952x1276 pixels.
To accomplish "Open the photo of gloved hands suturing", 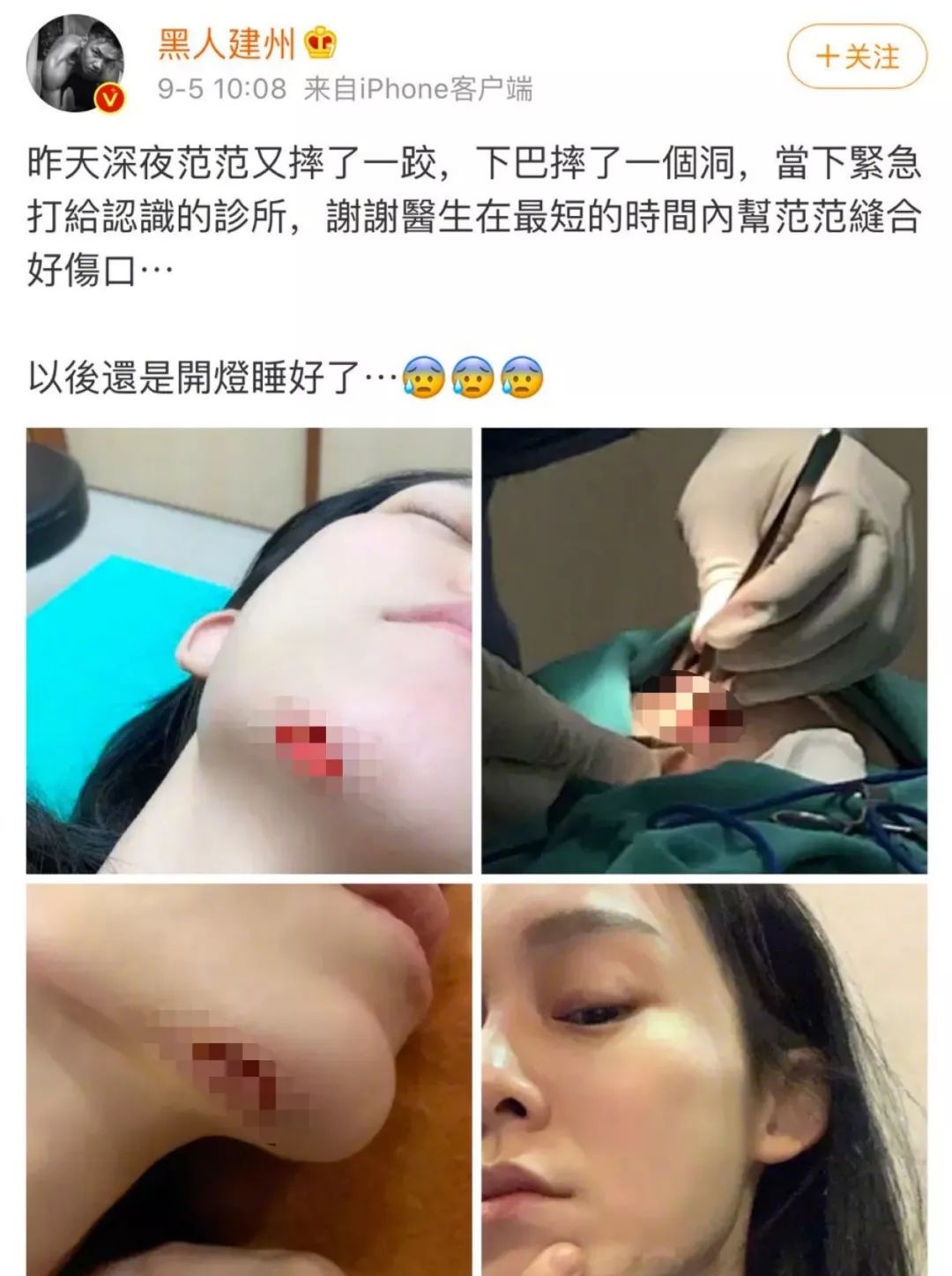I will tap(703, 650).
